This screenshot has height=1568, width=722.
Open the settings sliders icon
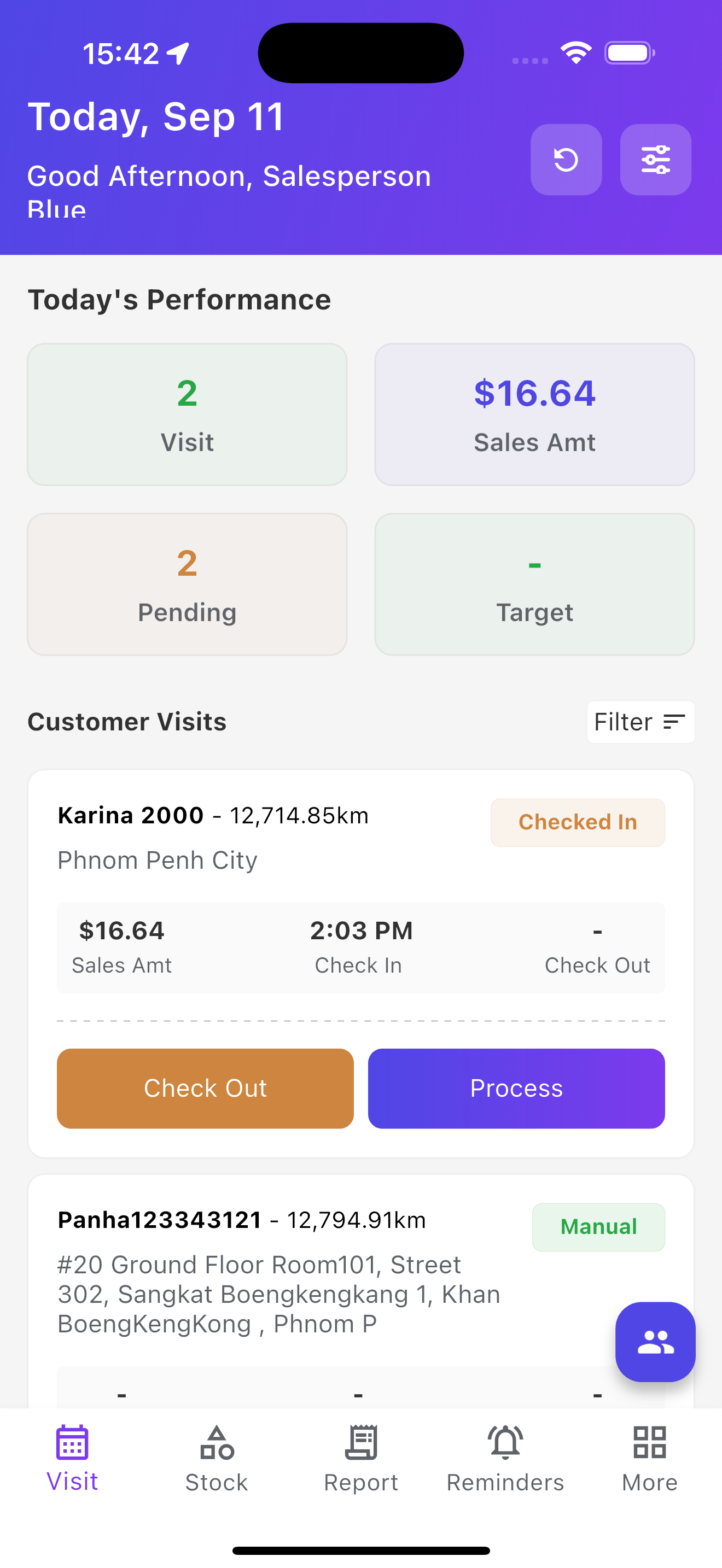click(x=655, y=160)
